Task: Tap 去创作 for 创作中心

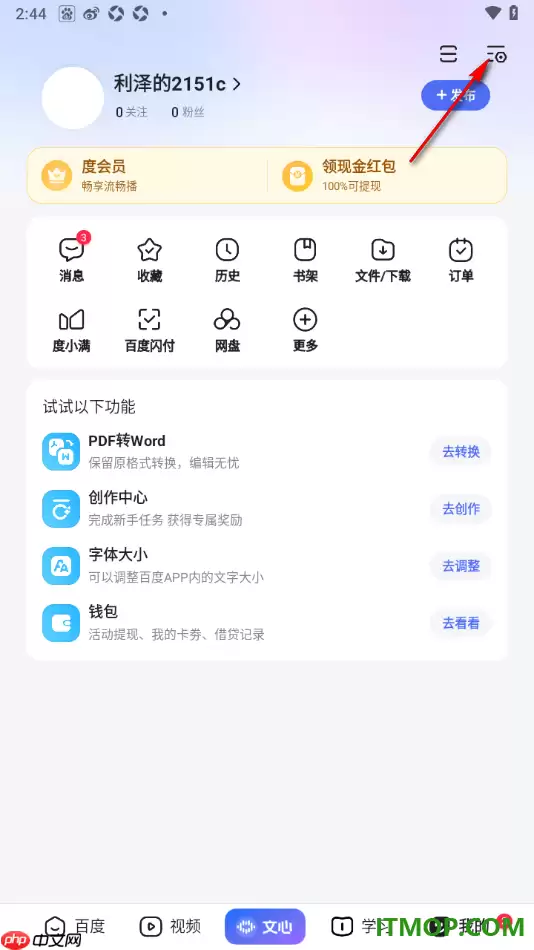Action: [461, 509]
